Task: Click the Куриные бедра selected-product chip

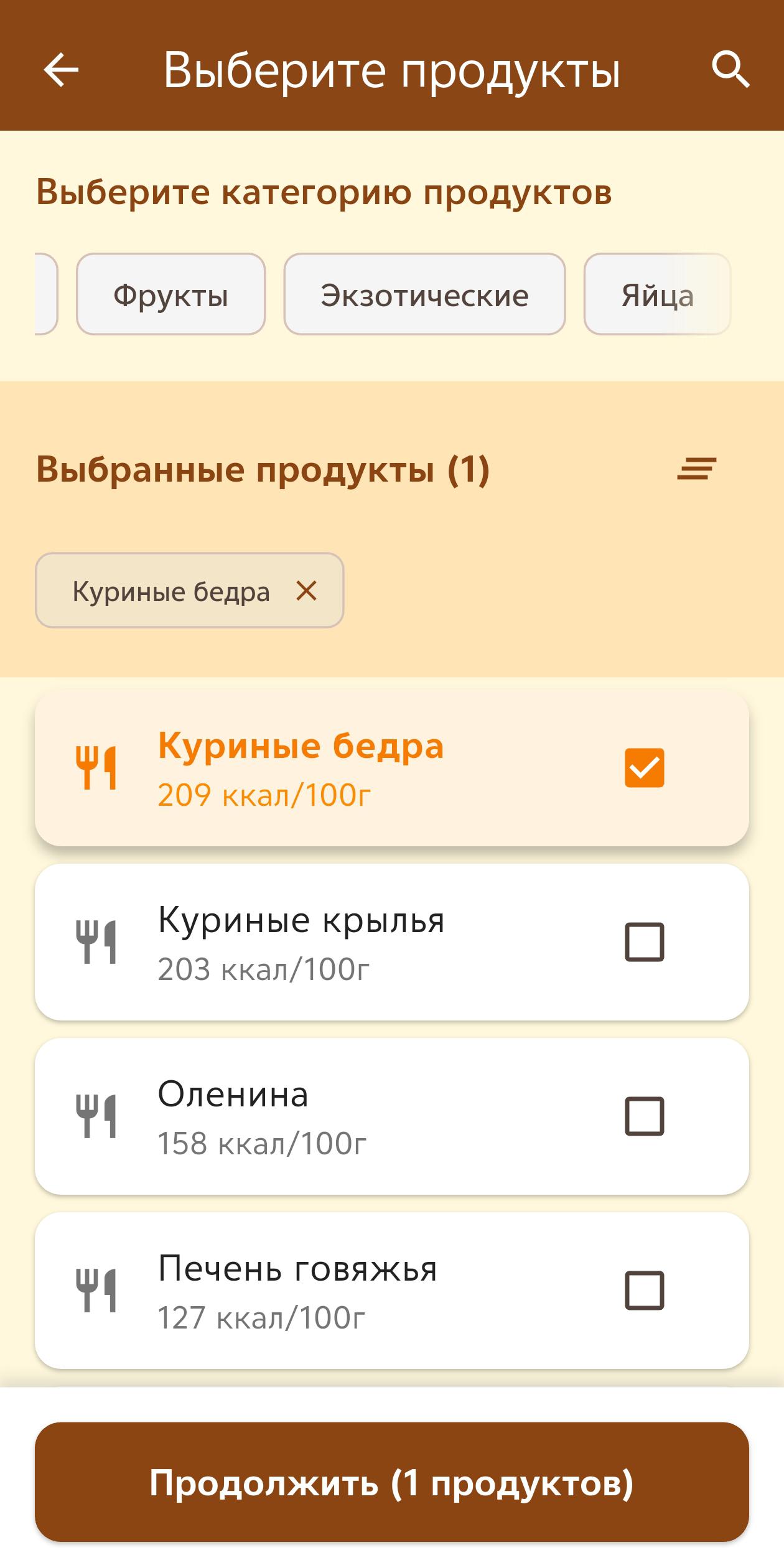Action: tap(173, 592)
